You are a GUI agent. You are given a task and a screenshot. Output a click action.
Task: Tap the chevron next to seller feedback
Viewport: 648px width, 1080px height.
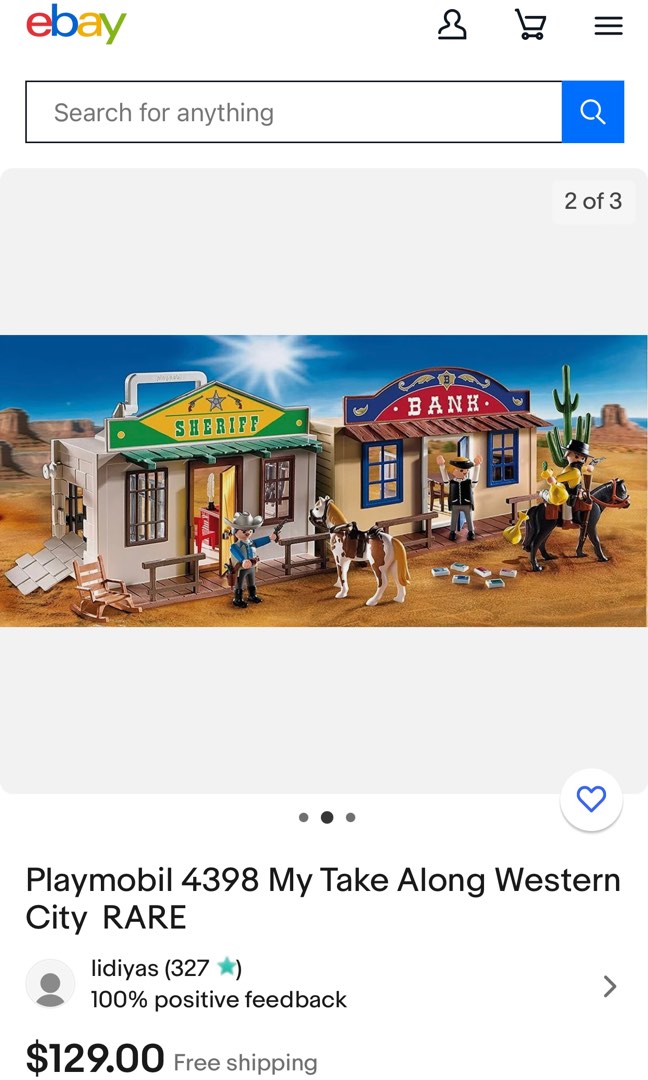coord(609,987)
